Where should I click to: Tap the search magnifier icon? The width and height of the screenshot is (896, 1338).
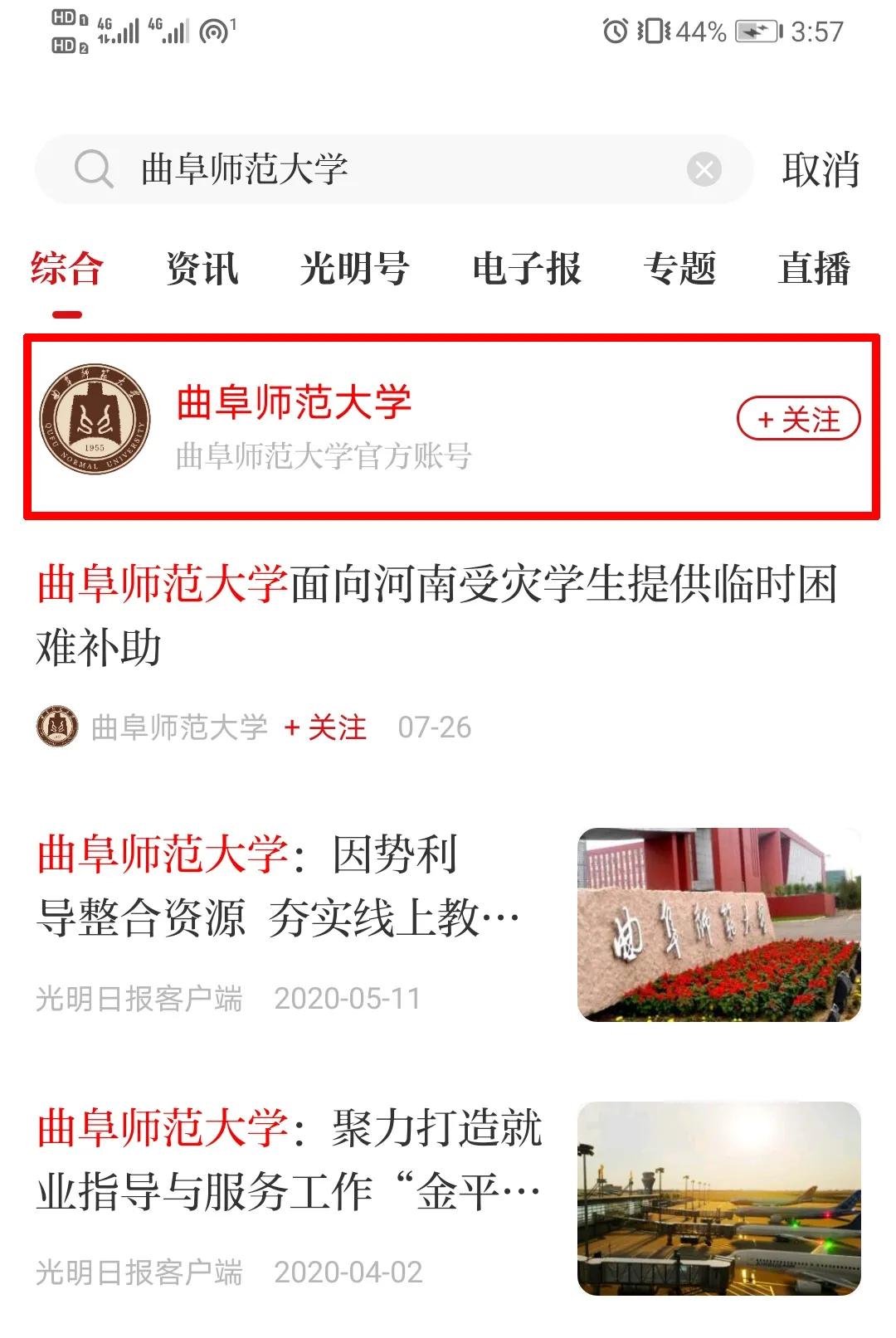coord(93,168)
